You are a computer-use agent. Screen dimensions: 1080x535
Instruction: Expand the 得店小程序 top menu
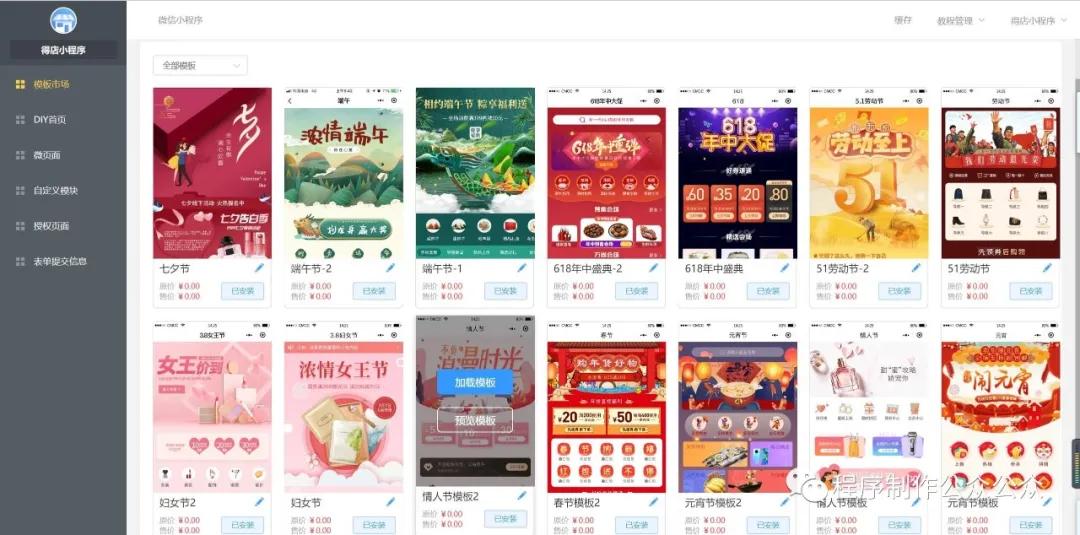pyautogui.click(x=1038, y=20)
